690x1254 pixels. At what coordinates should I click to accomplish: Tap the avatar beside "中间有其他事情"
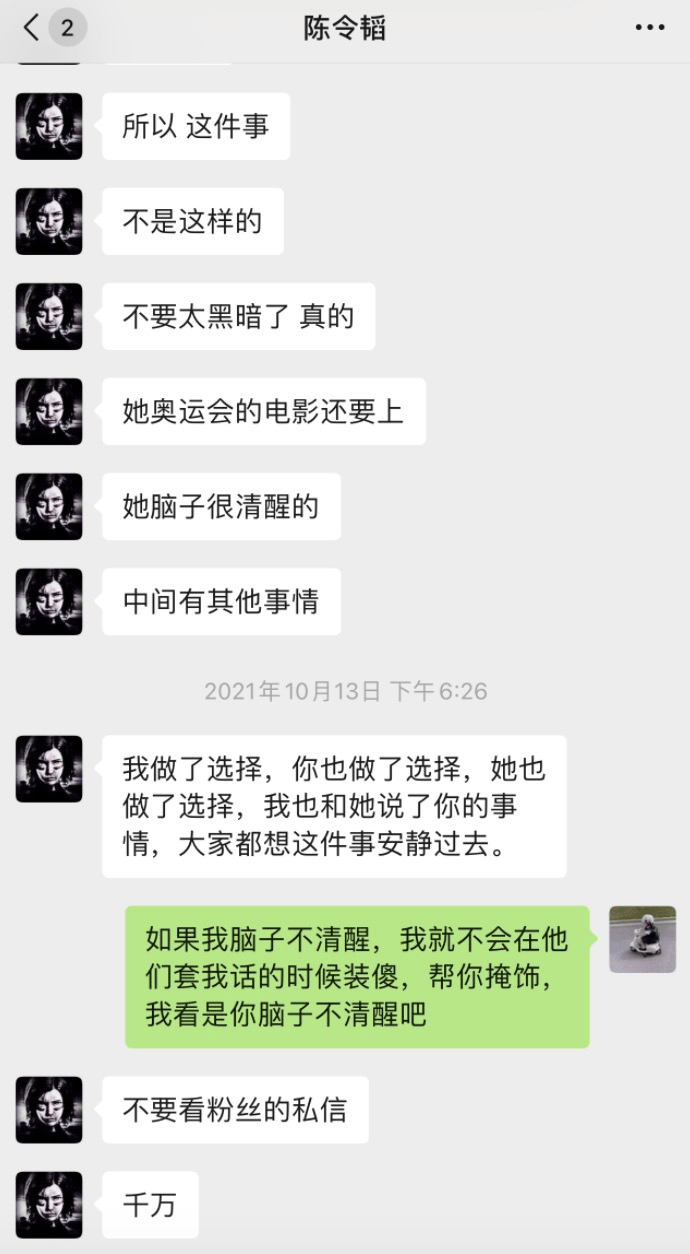(49, 601)
